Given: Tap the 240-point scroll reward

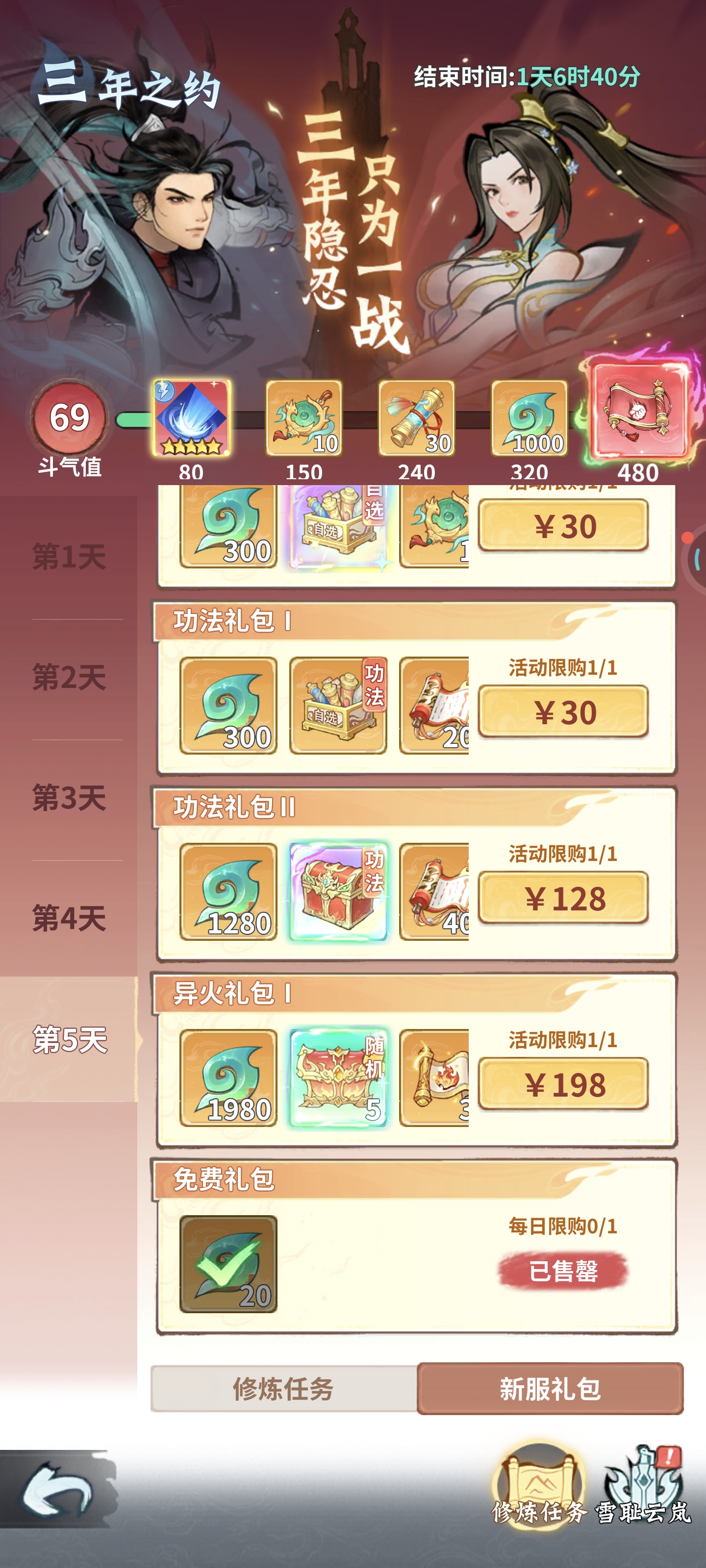Looking at the screenshot, I should pyautogui.click(x=417, y=418).
